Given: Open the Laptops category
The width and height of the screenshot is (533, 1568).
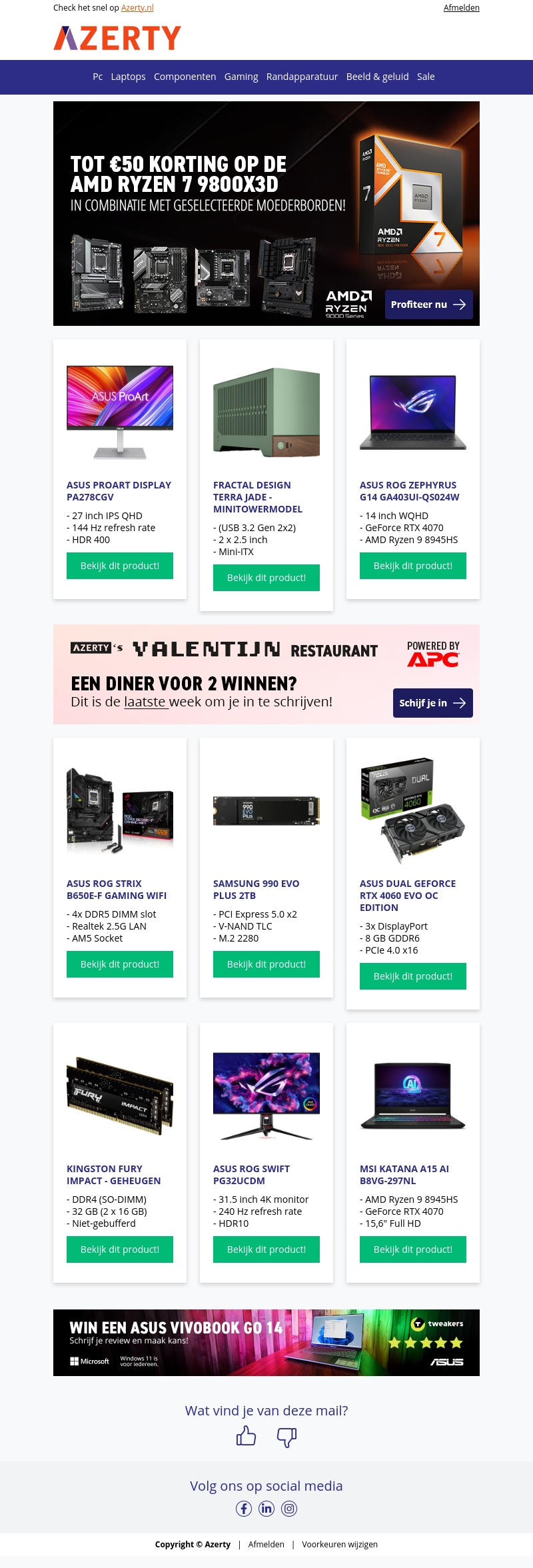Looking at the screenshot, I should pyautogui.click(x=128, y=77).
